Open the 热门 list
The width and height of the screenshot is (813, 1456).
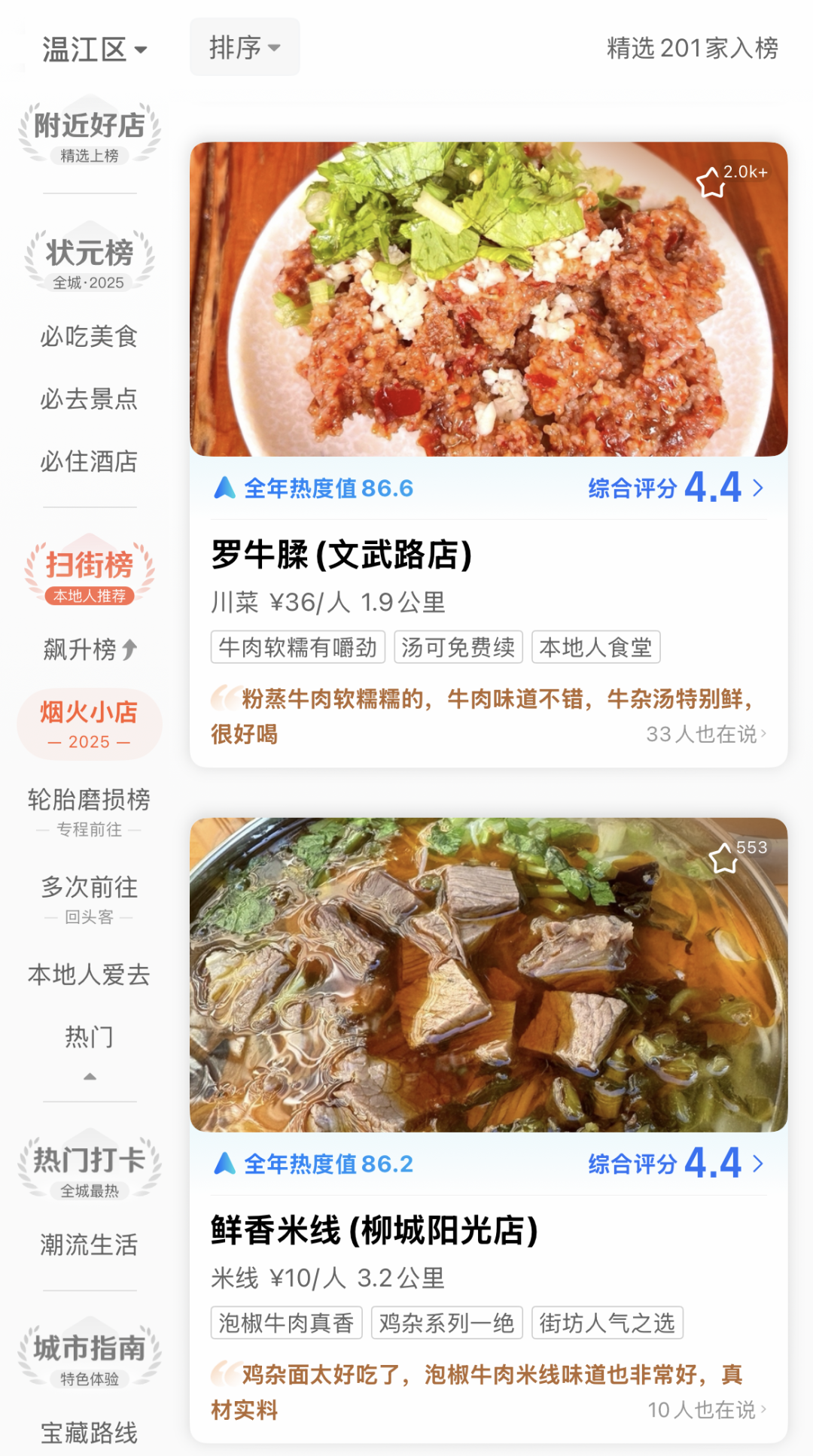point(89,1037)
